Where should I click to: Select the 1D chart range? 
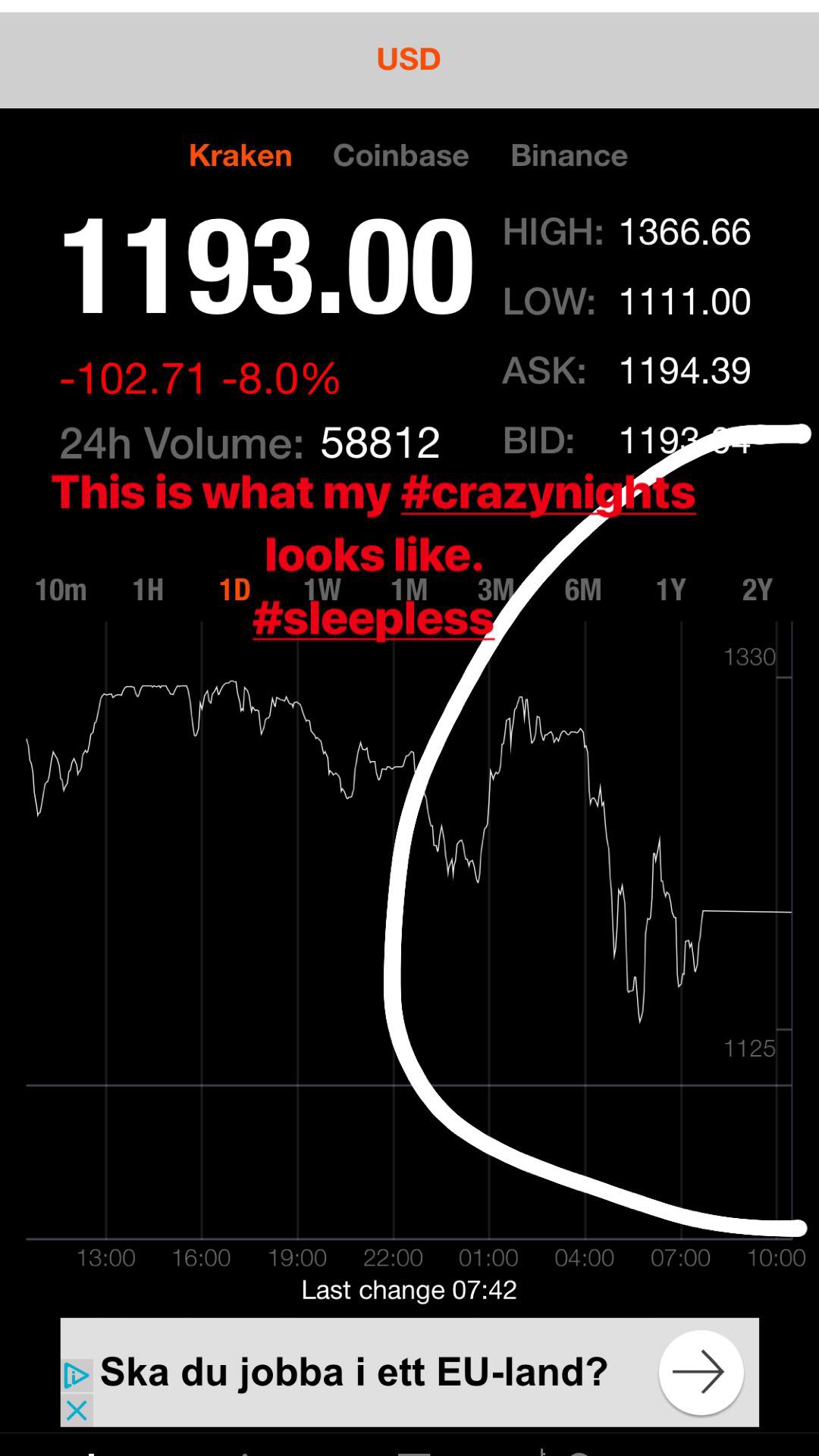click(x=234, y=590)
